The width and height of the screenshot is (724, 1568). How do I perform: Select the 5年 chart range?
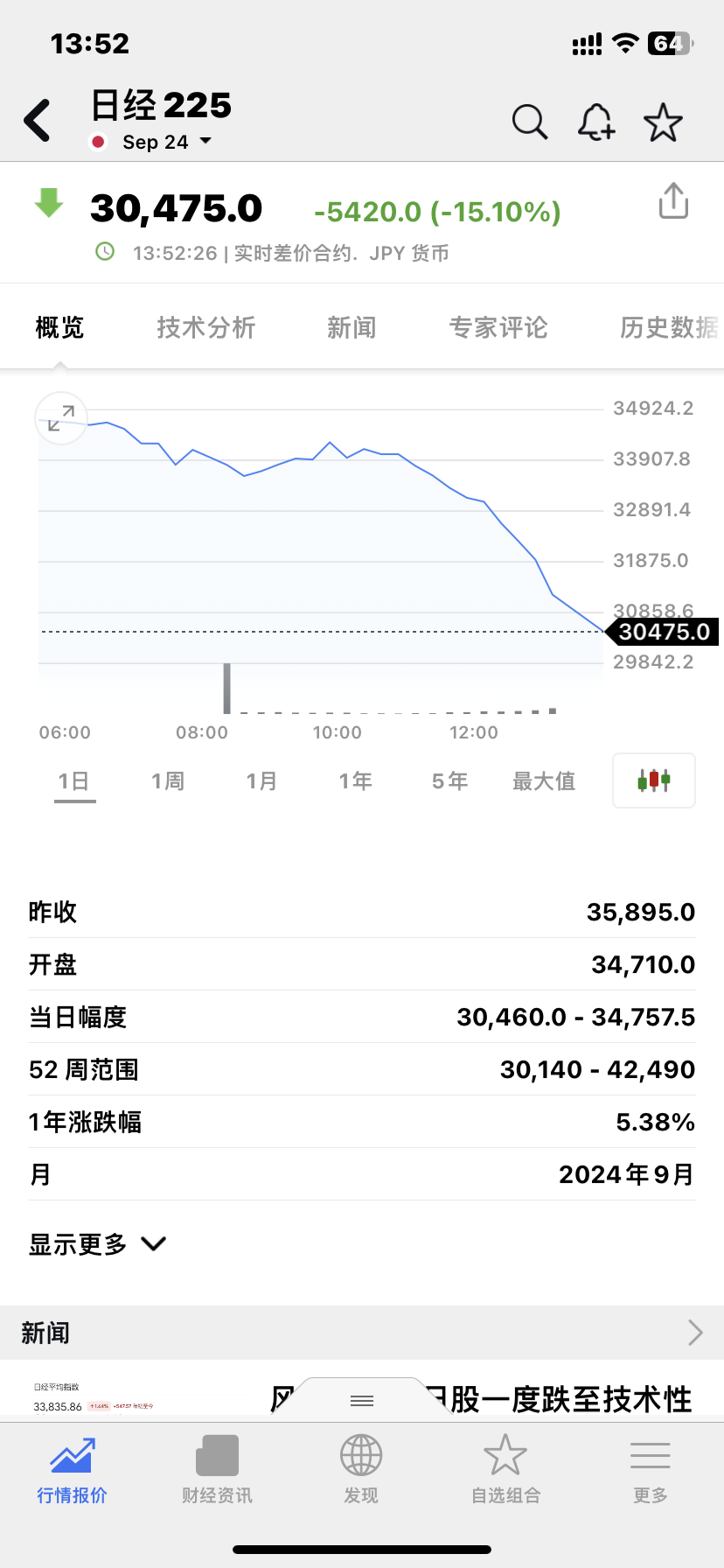coord(450,780)
